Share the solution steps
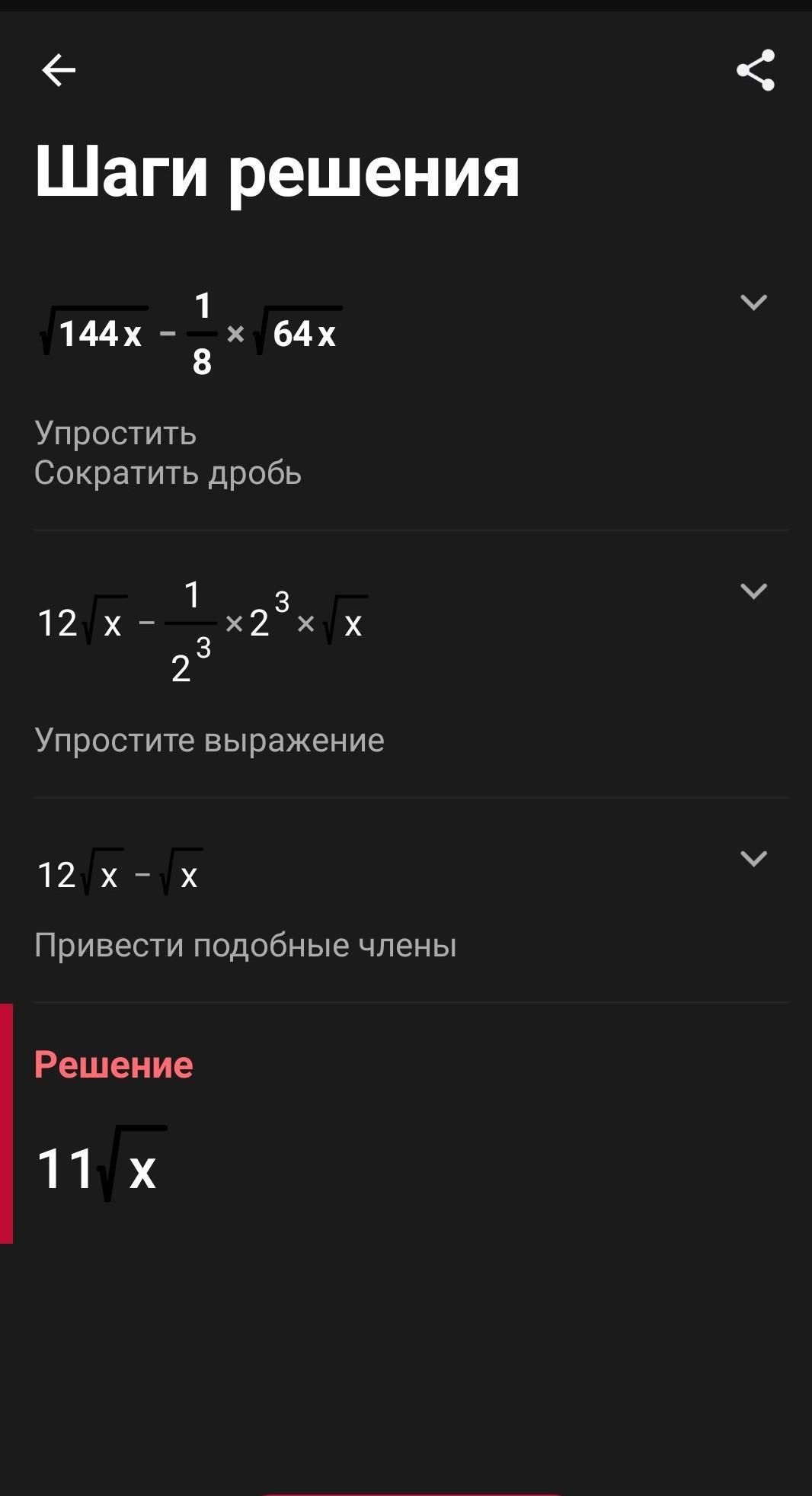812x1496 pixels. (x=755, y=71)
